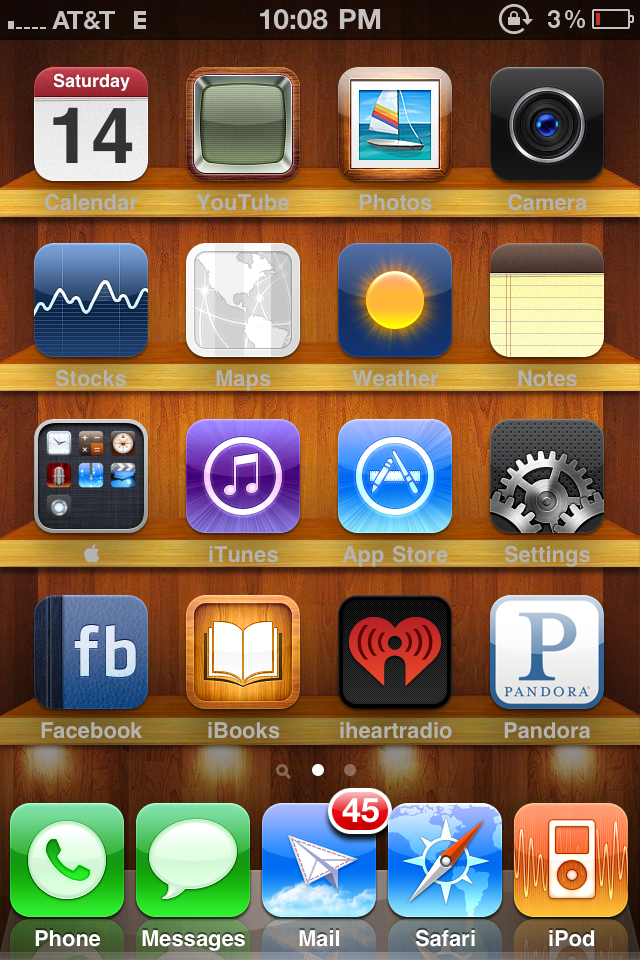The width and height of the screenshot is (640, 960).
Task: Launch the Maps app
Action: pyautogui.click(x=243, y=300)
